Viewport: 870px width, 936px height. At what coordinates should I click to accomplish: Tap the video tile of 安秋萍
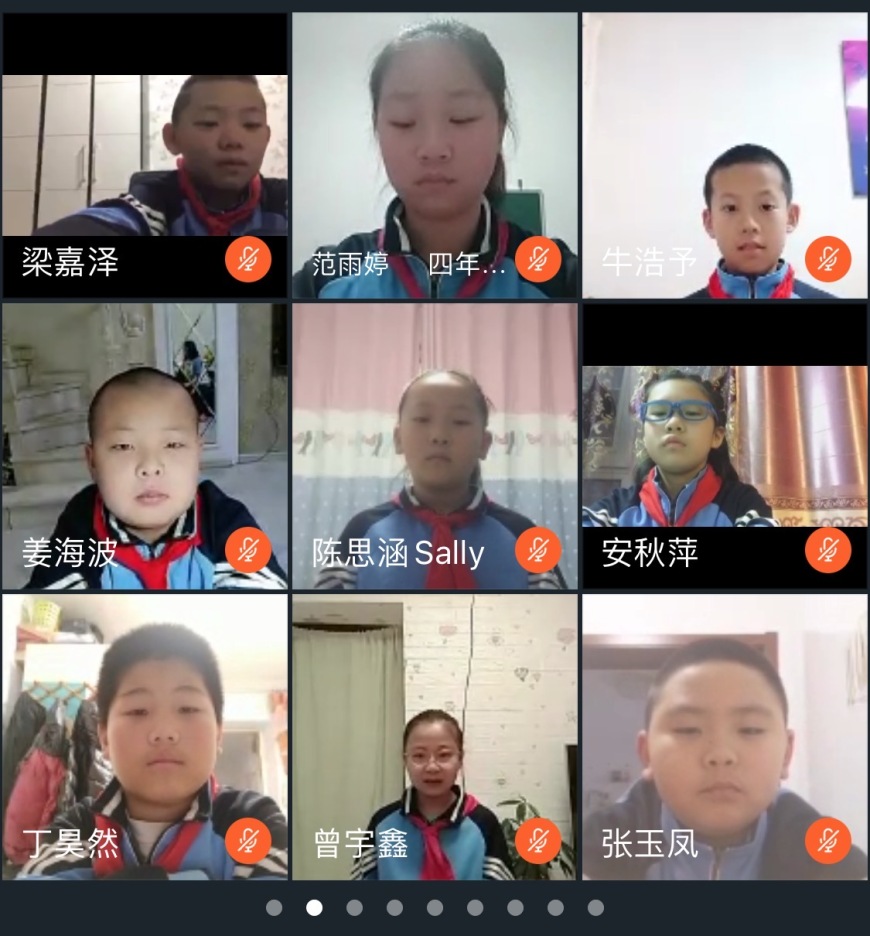click(x=725, y=446)
